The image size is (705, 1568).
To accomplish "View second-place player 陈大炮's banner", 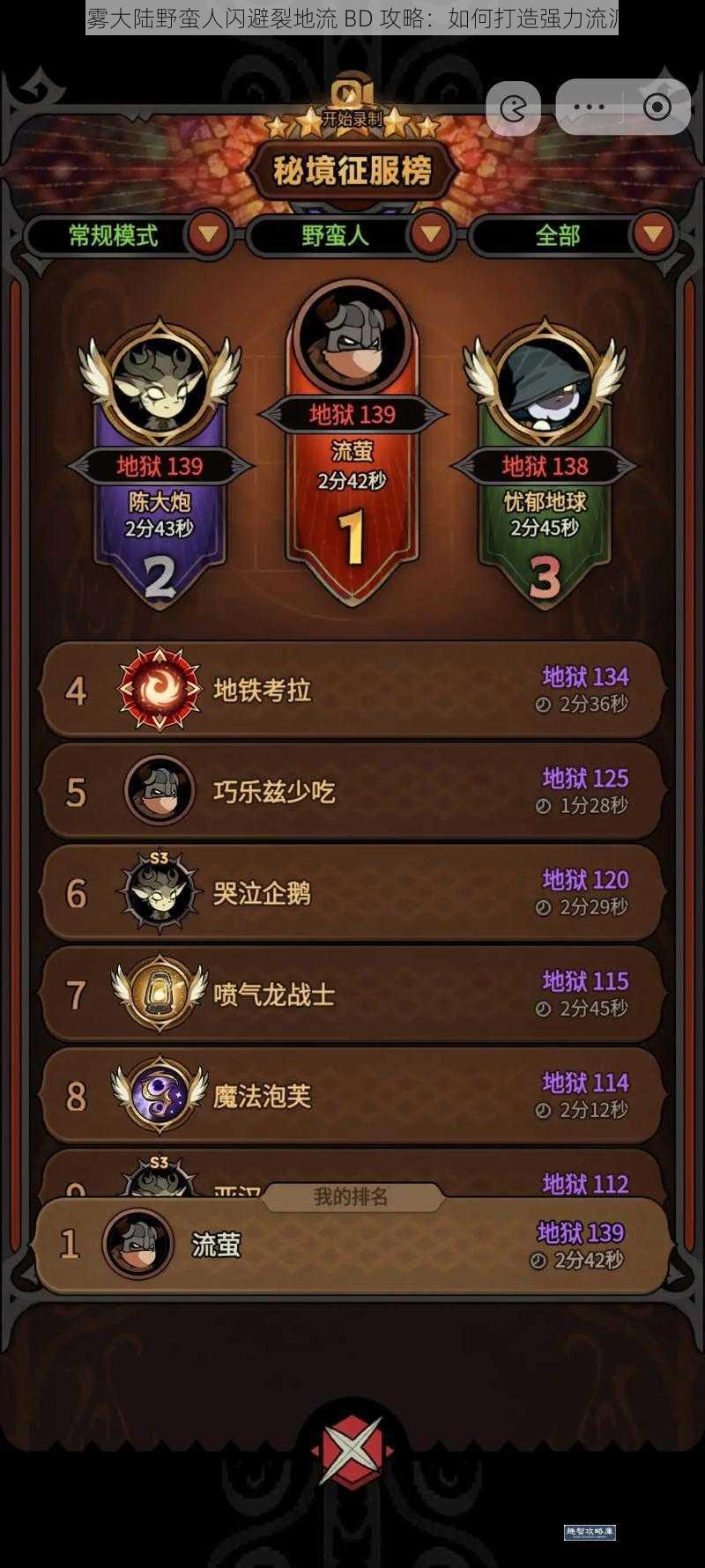I will pyautogui.click(x=160, y=493).
